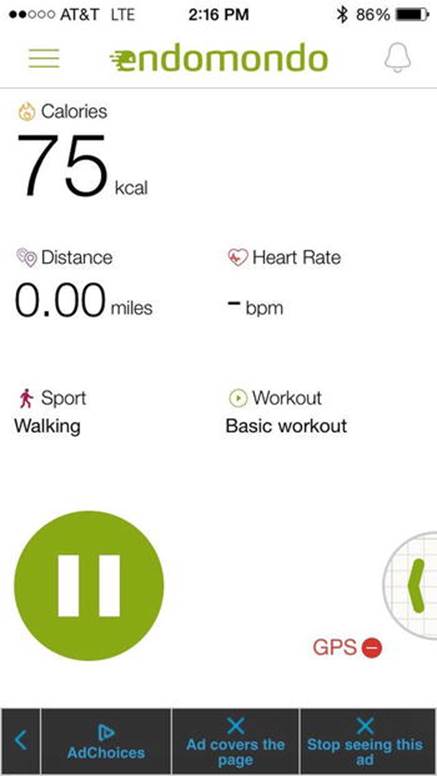Image resolution: width=437 pixels, height=776 pixels.
Task: Open the notifications bell
Action: (x=397, y=58)
